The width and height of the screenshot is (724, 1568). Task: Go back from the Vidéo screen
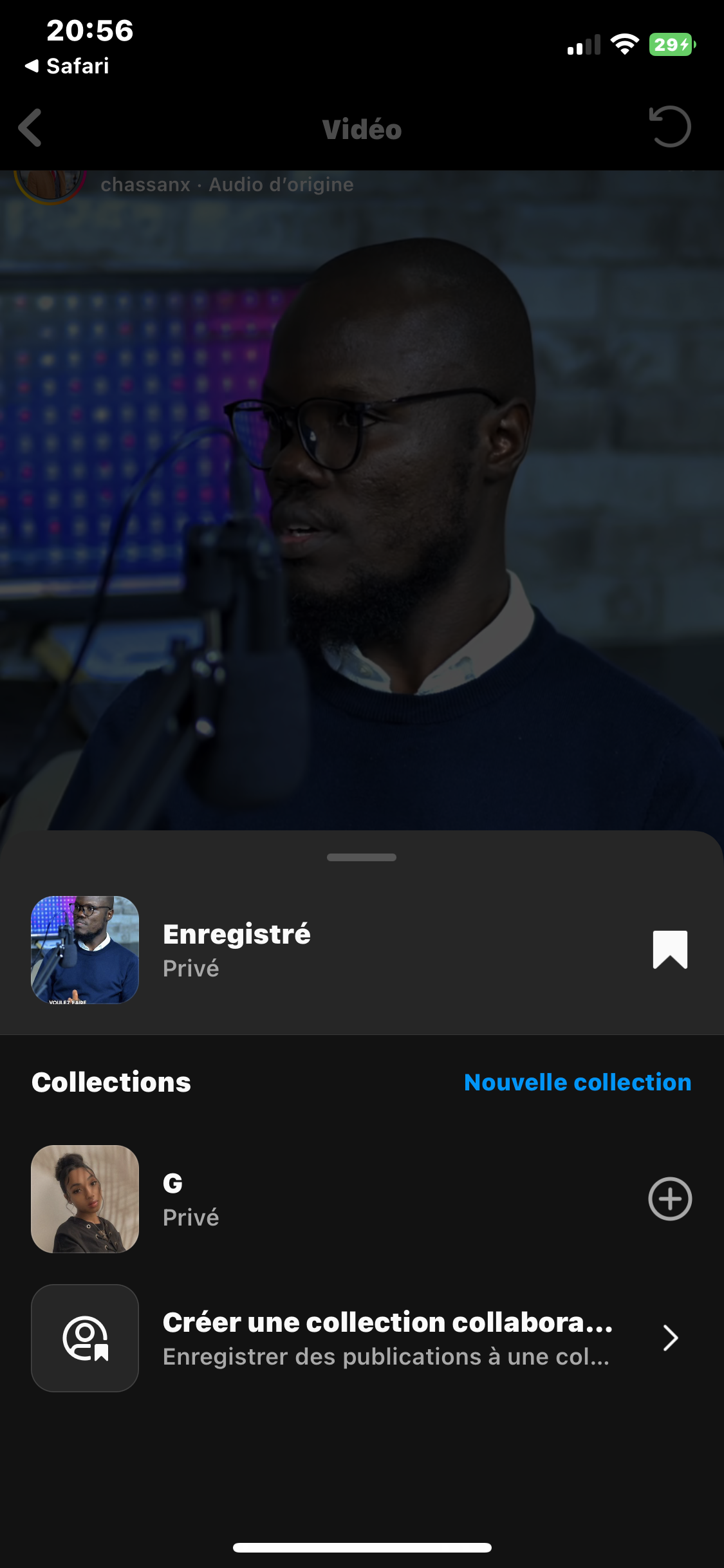pyautogui.click(x=31, y=127)
